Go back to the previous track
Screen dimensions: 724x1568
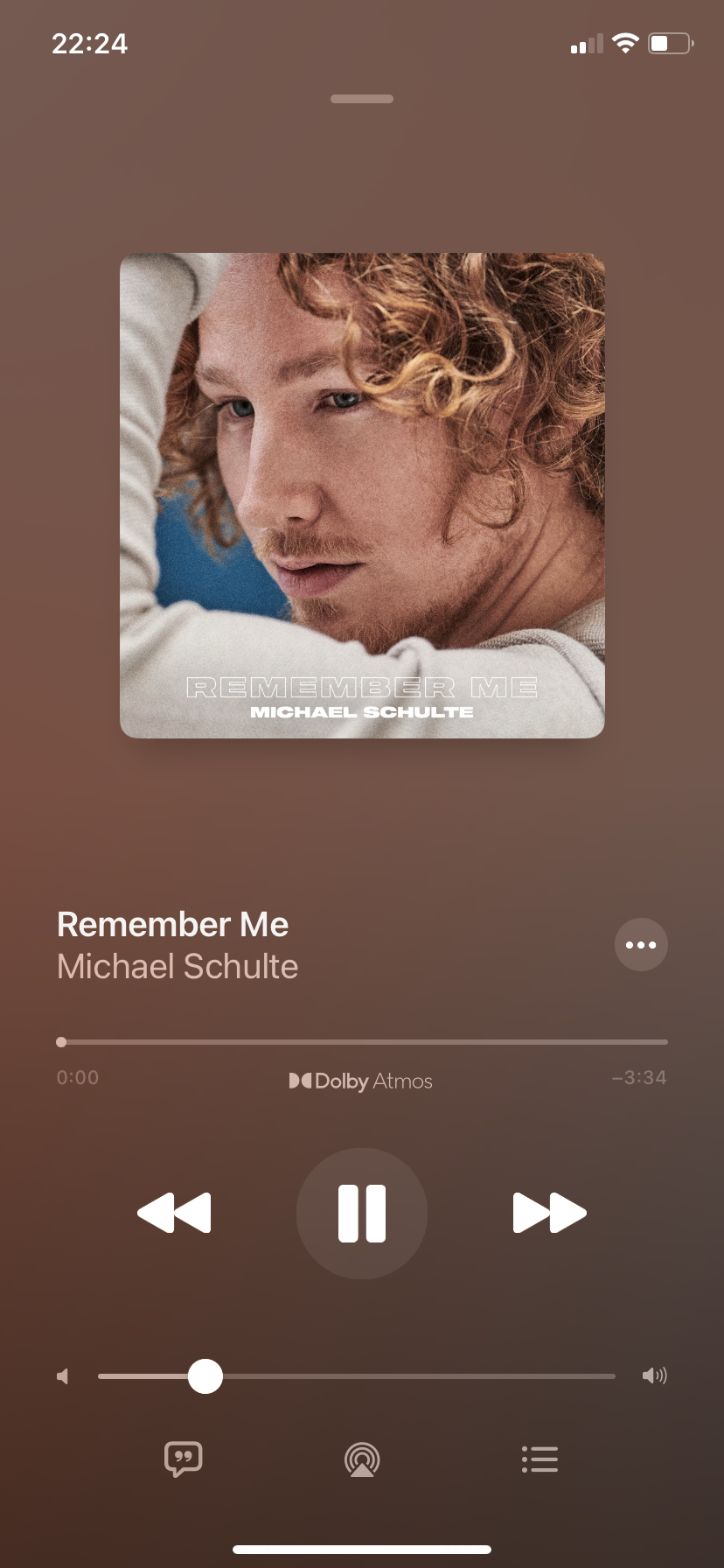174,1213
